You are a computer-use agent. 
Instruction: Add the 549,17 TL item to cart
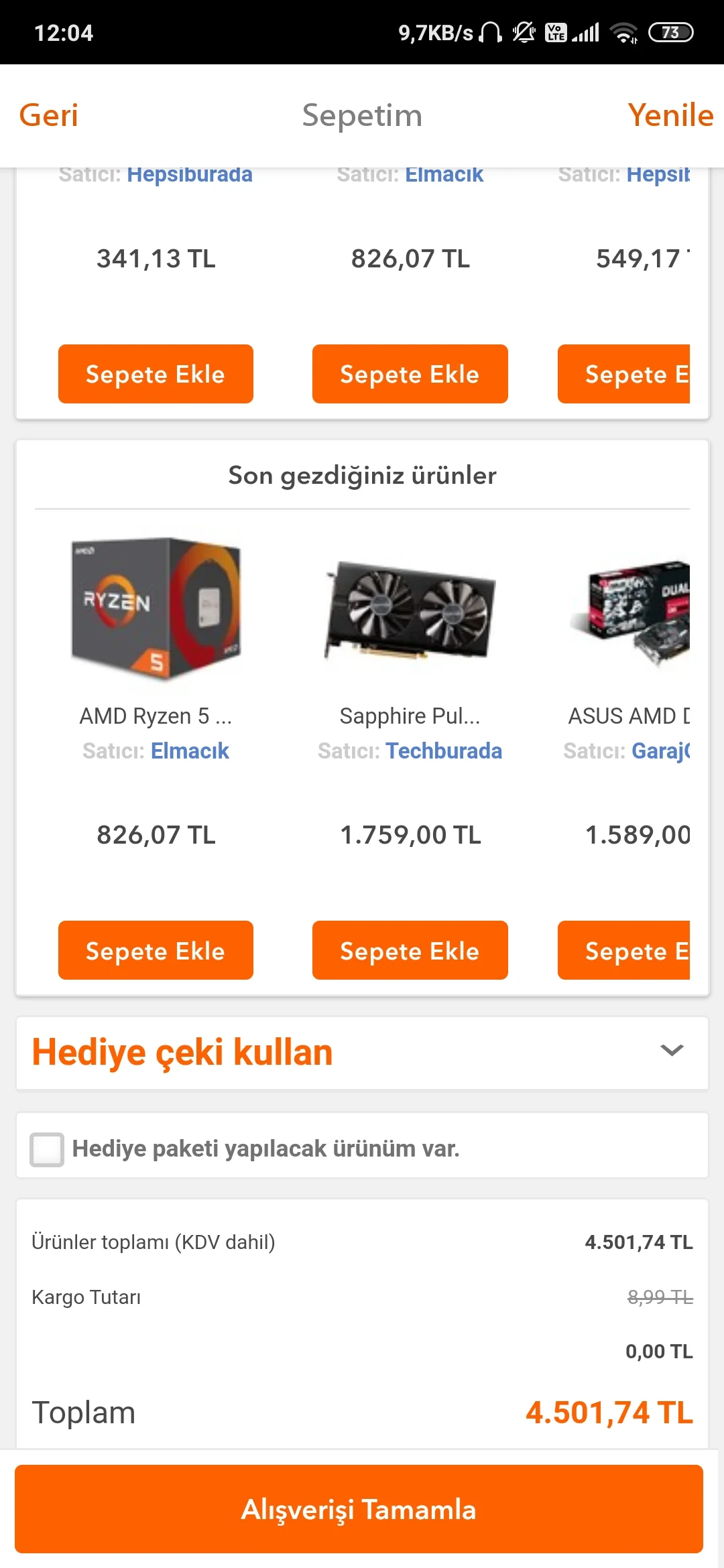(x=625, y=374)
